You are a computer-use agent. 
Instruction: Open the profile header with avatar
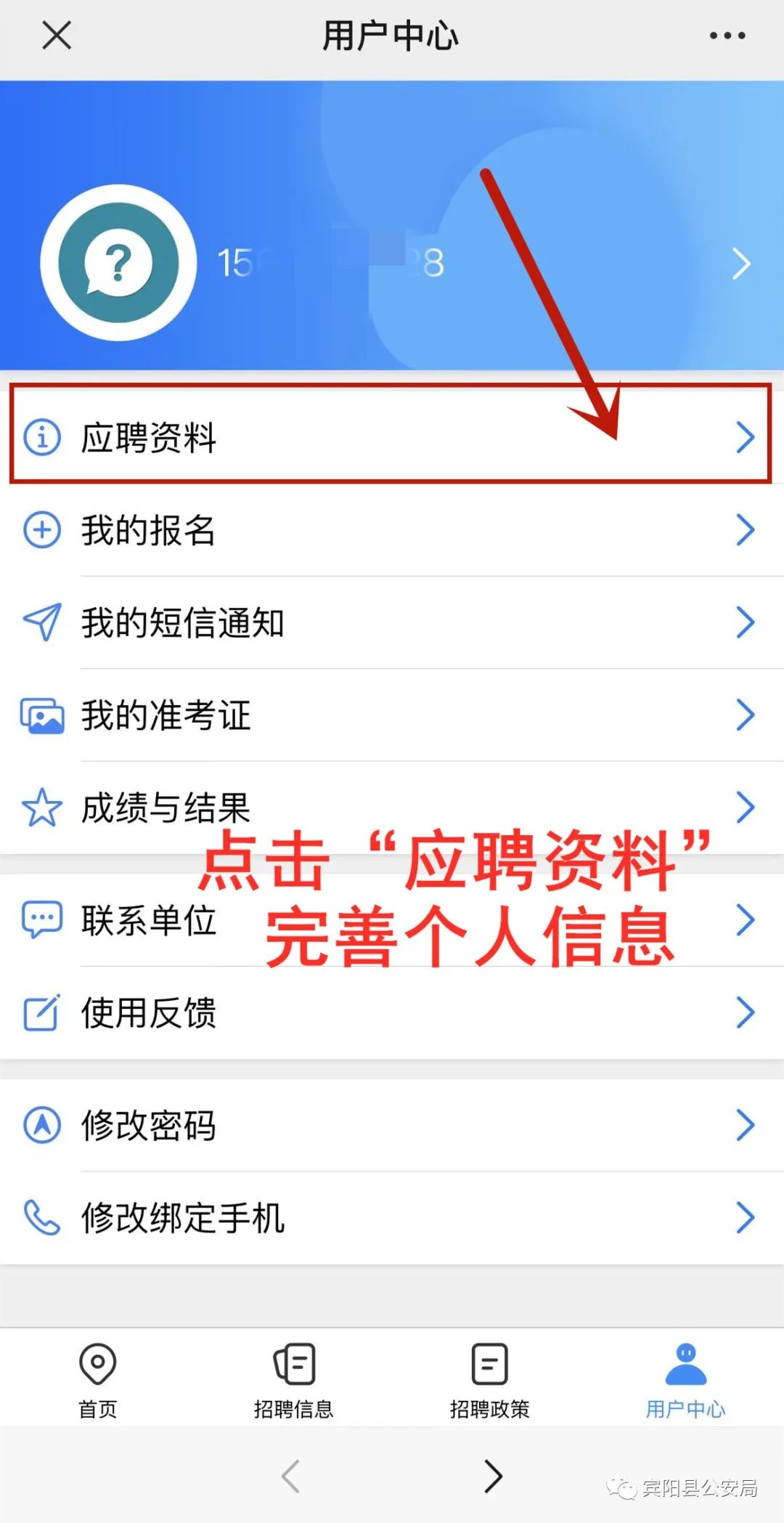pos(392,263)
